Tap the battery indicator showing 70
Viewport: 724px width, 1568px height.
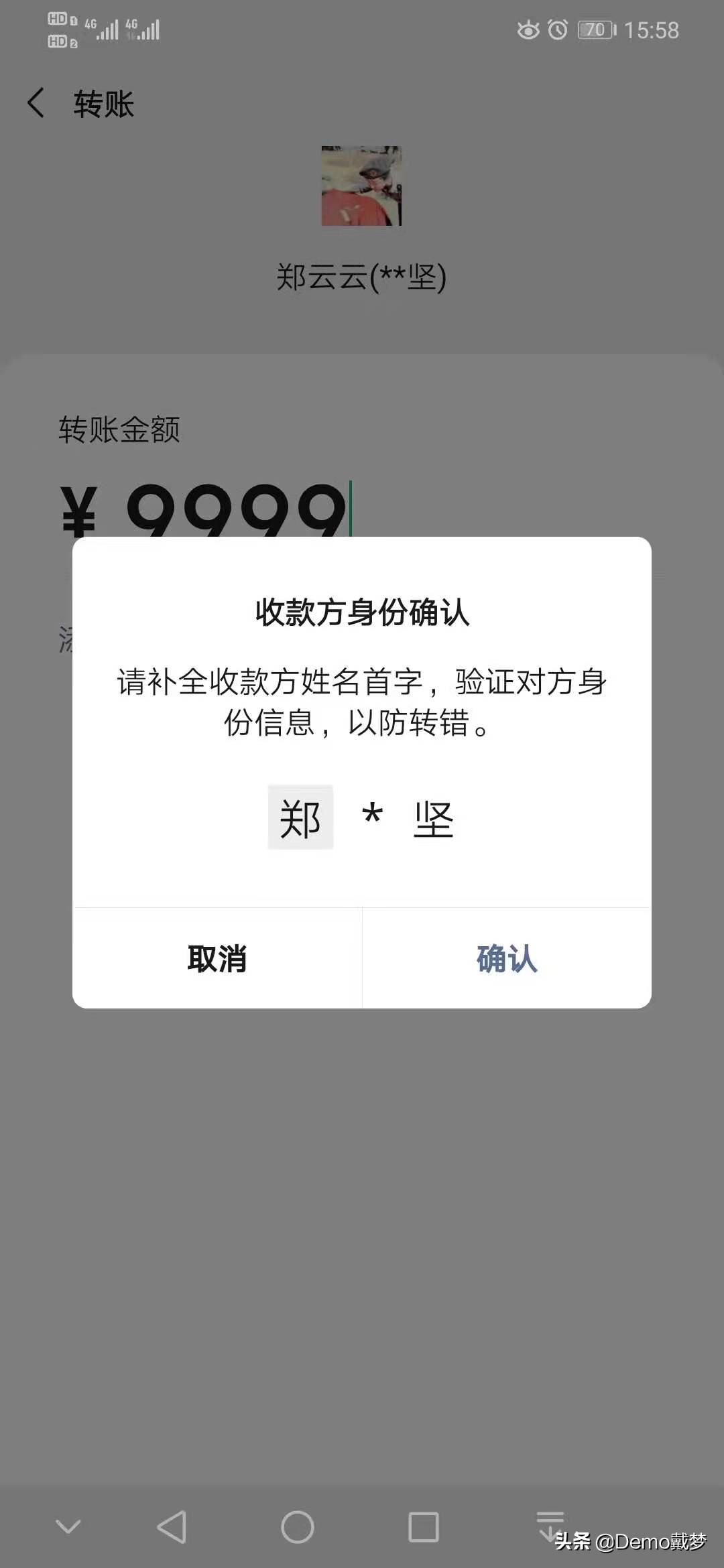click(595, 30)
